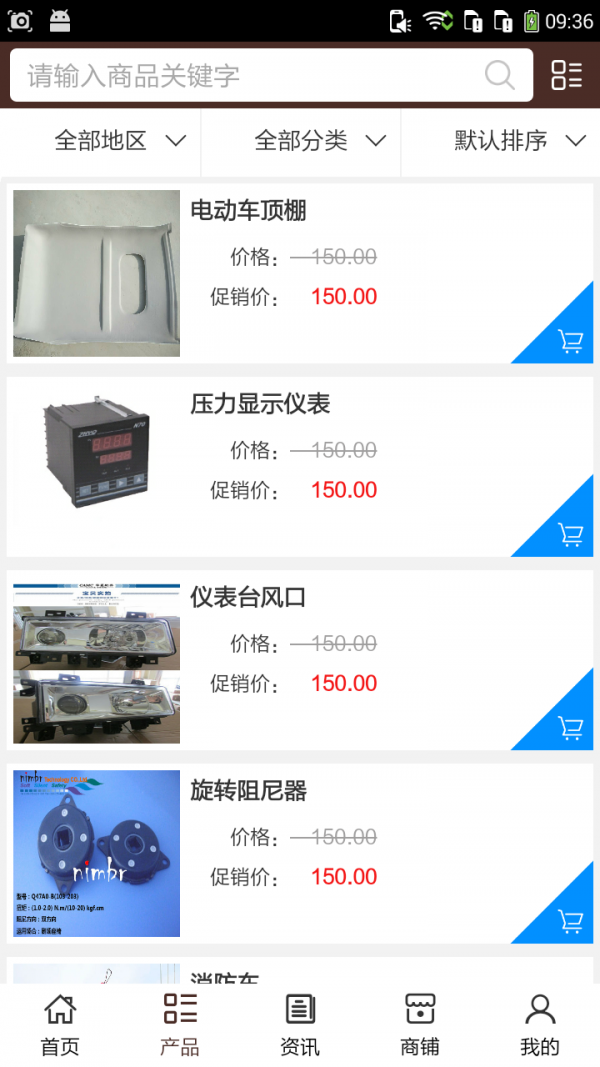Image resolution: width=600 pixels, height=1067 pixels.
Task: Add 电动车顶棚 to the cart
Action: pyautogui.click(x=570, y=341)
